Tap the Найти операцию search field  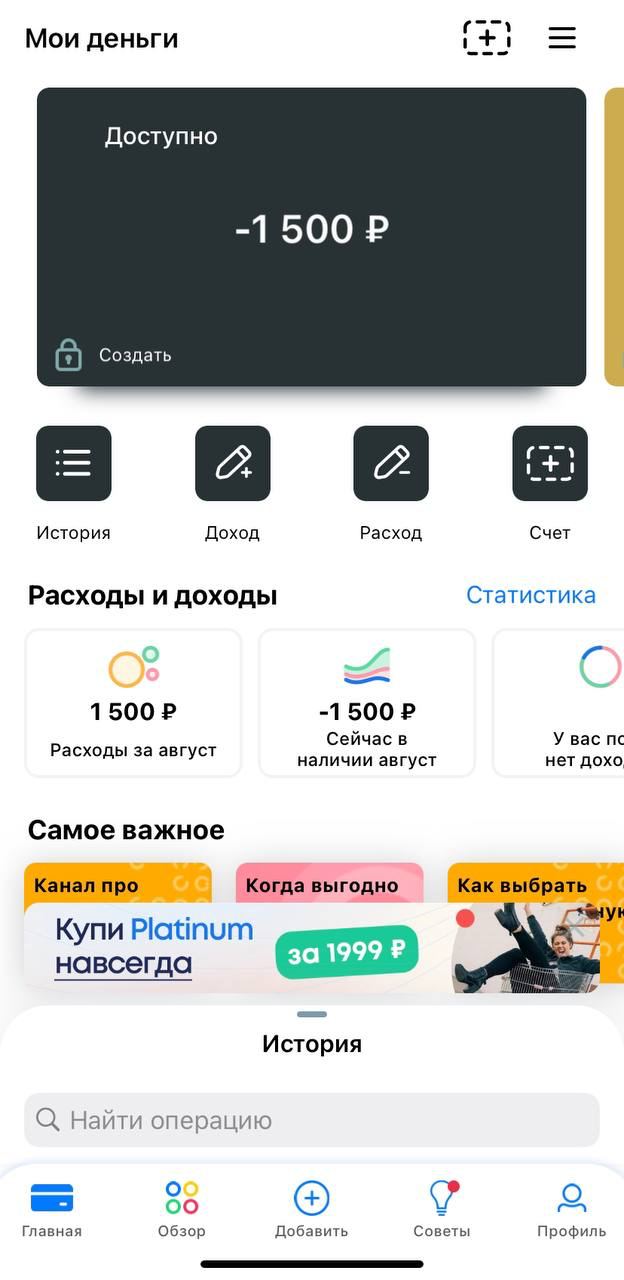311,1120
